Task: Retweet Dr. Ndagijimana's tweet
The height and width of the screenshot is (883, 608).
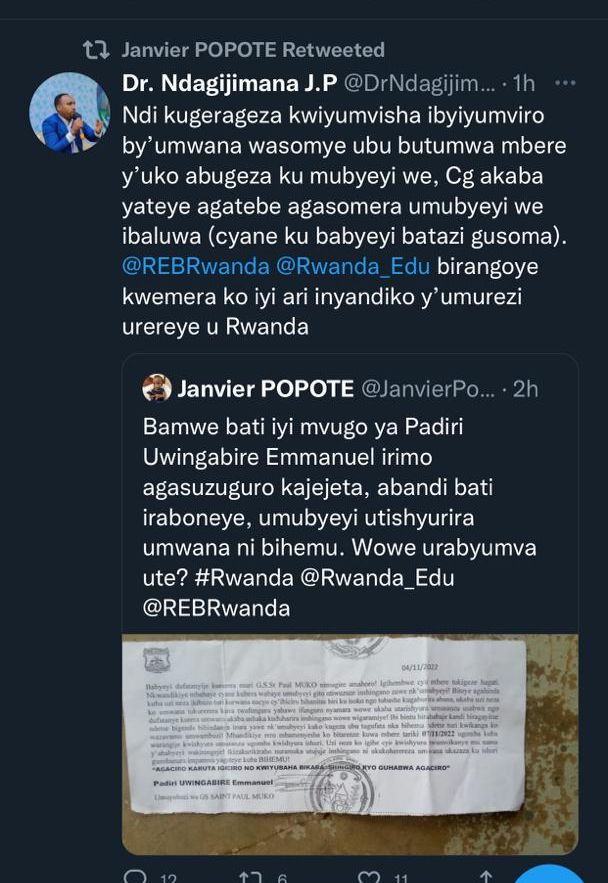Action: (x=251, y=877)
